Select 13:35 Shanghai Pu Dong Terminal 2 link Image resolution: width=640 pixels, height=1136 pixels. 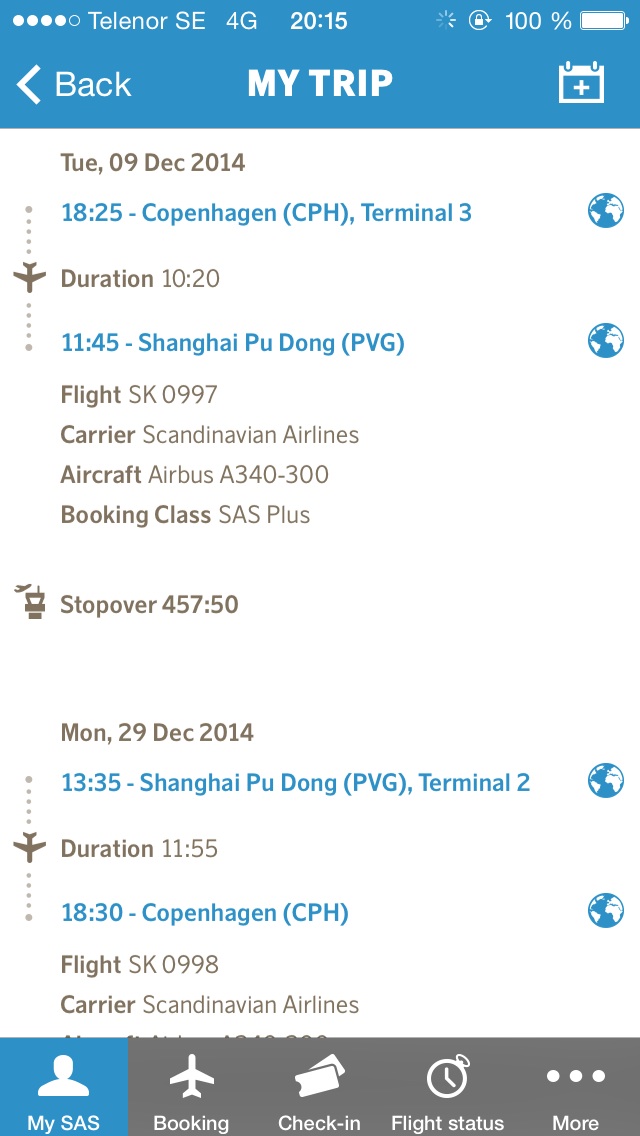295,783
